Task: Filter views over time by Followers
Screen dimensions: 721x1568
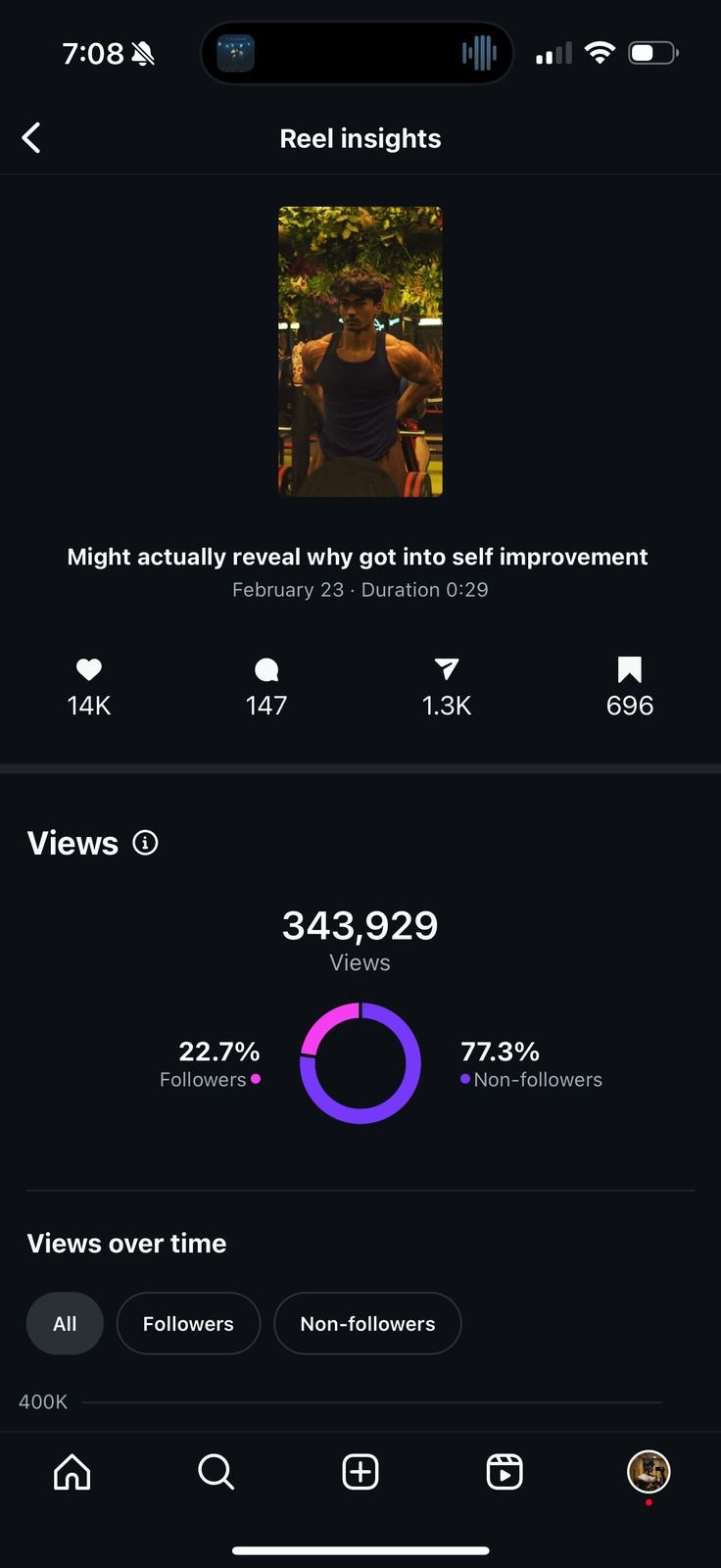Action: [x=188, y=1323]
